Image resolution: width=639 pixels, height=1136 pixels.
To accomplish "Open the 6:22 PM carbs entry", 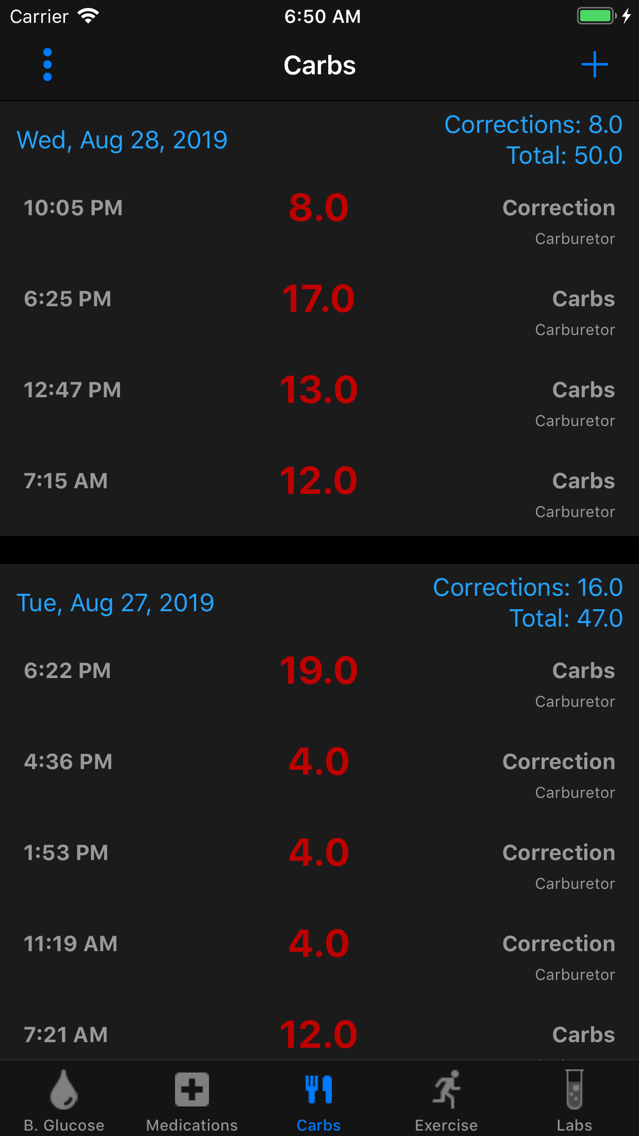I will 319,681.
